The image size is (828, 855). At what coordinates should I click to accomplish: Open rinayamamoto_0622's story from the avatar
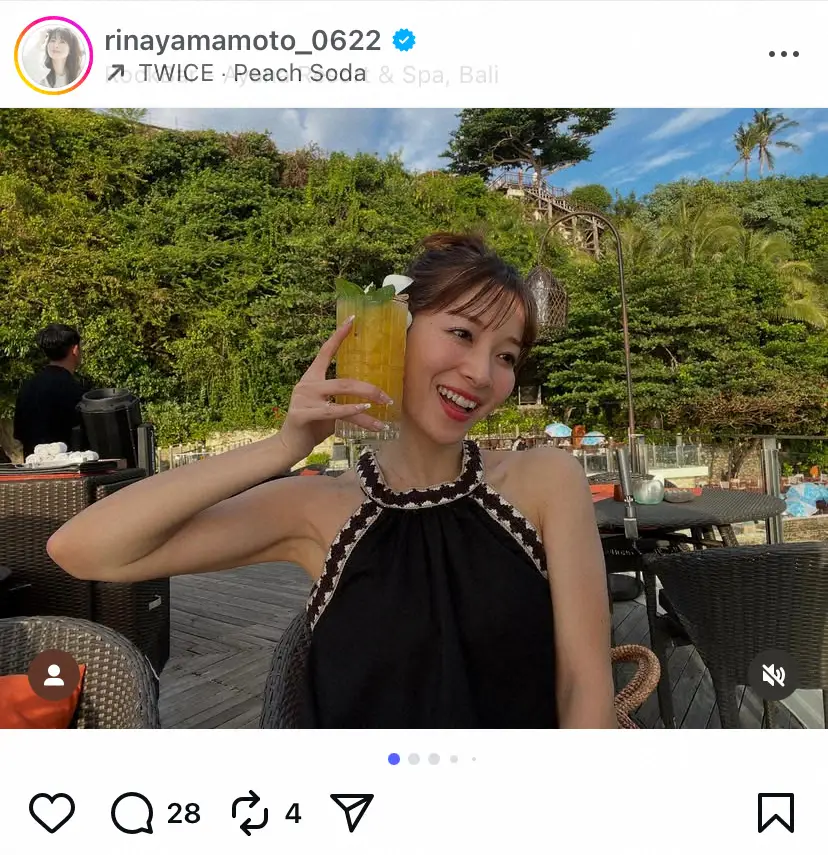point(54,55)
